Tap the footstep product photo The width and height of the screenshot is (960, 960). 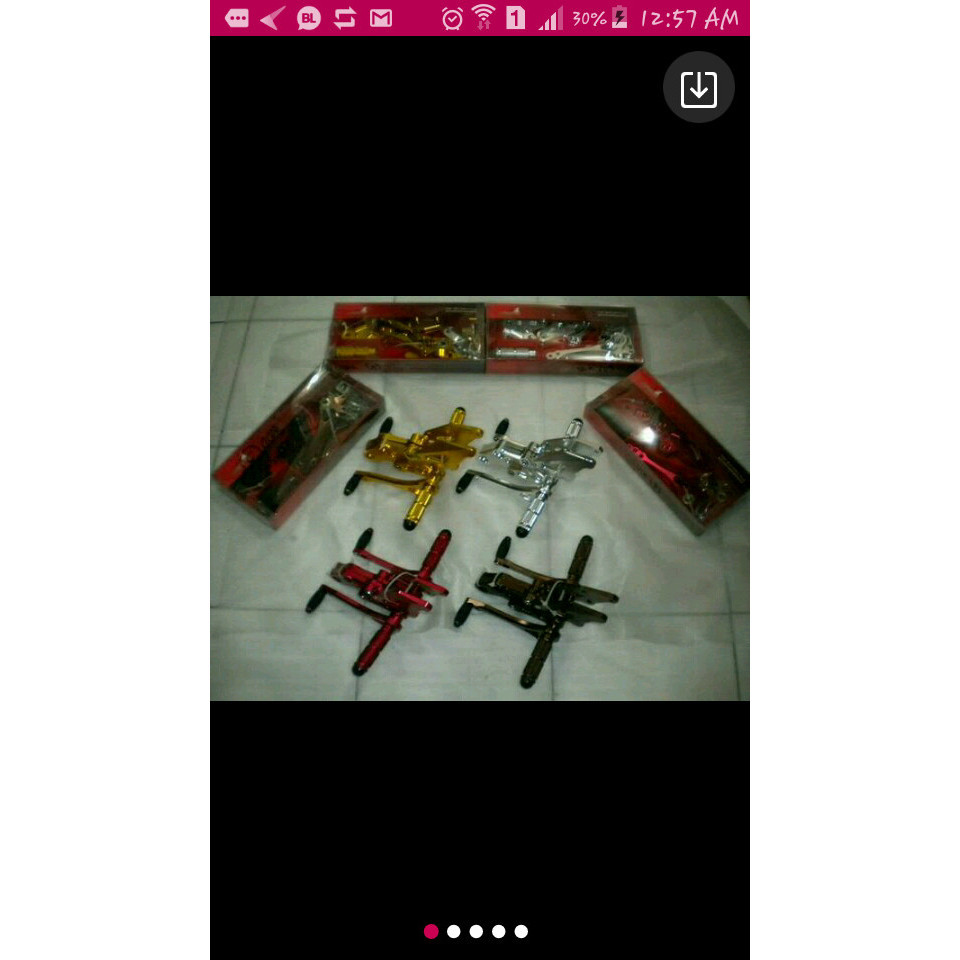click(479, 498)
